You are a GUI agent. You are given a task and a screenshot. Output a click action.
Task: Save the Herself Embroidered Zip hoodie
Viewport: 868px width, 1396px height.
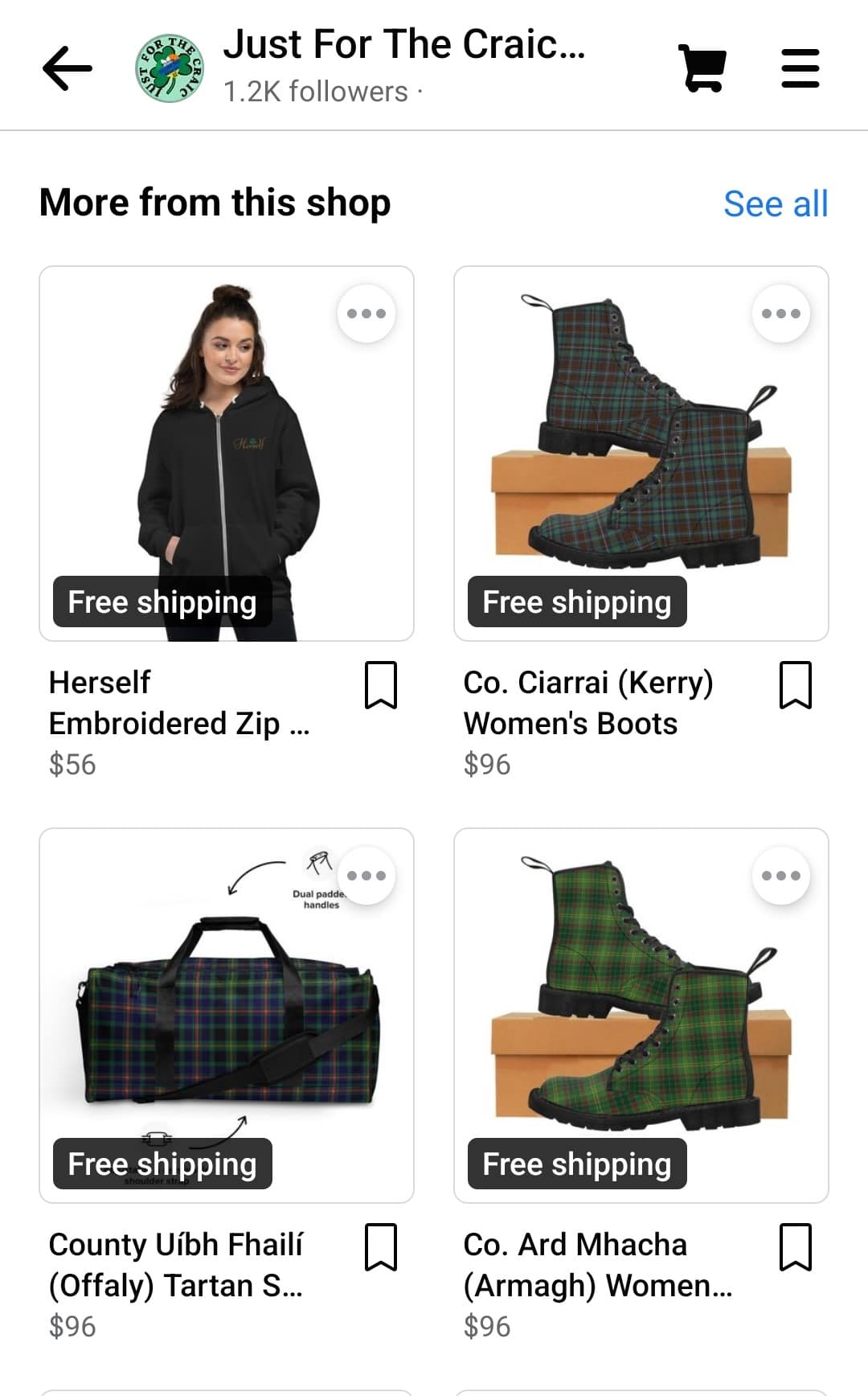[x=381, y=685]
